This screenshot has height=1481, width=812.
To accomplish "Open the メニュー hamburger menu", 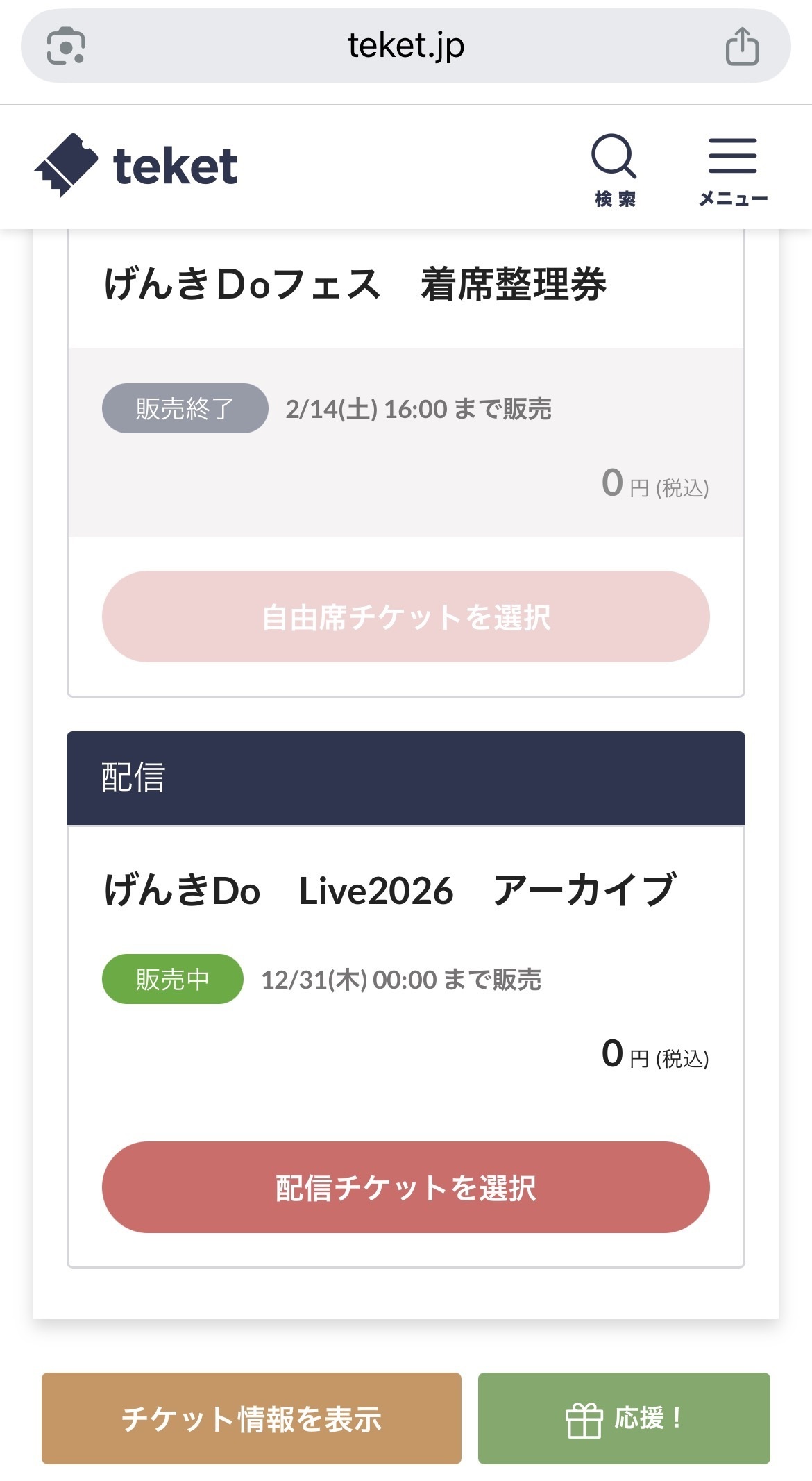I will pyautogui.click(x=733, y=169).
